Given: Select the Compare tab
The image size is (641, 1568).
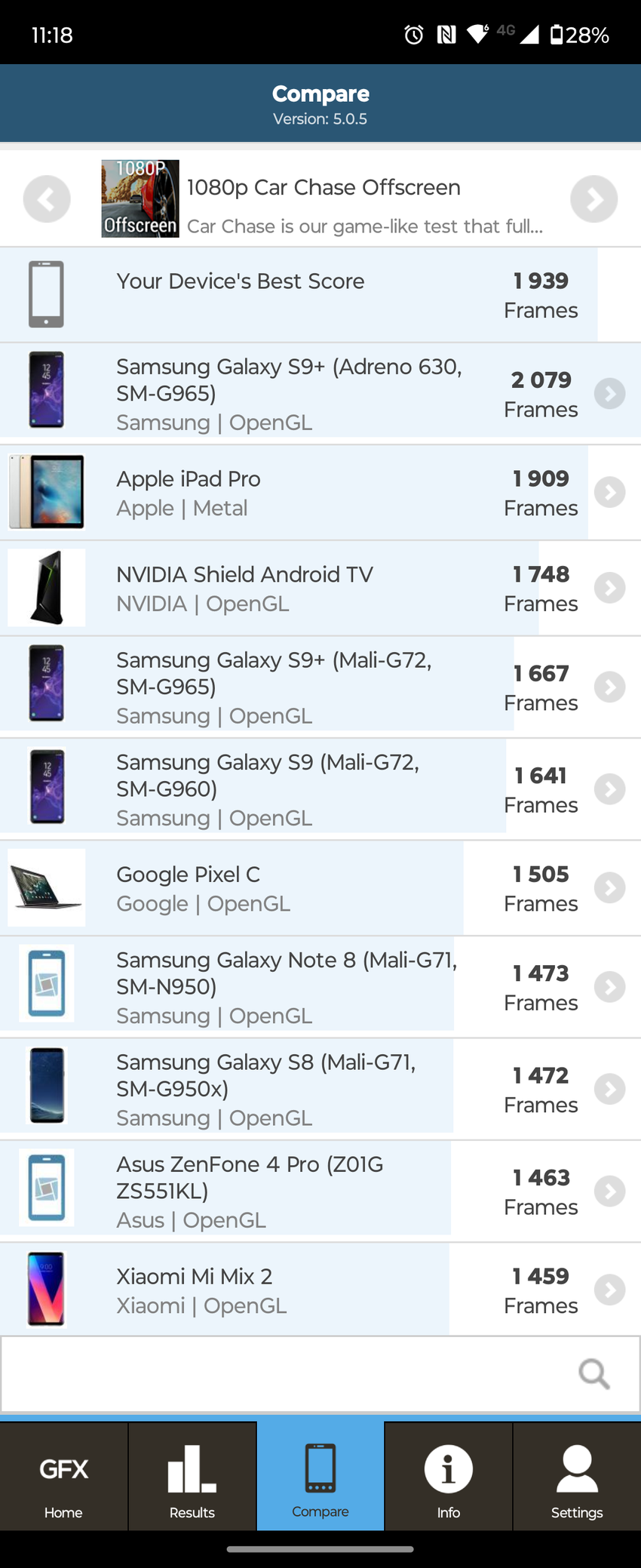Looking at the screenshot, I should click(320, 1477).
